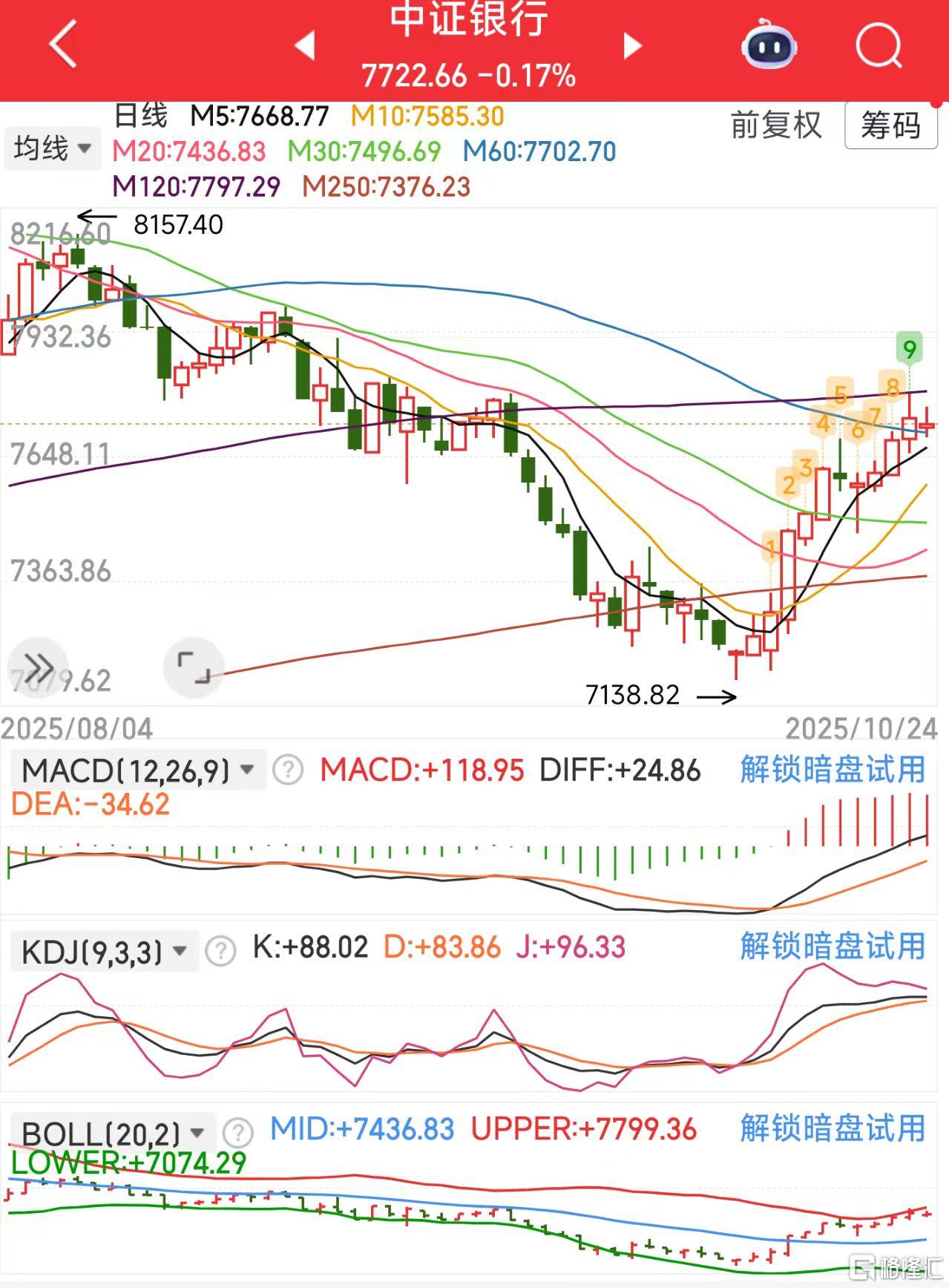
Task: Show the help info for KDJ
Action: [x=220, y=950]
